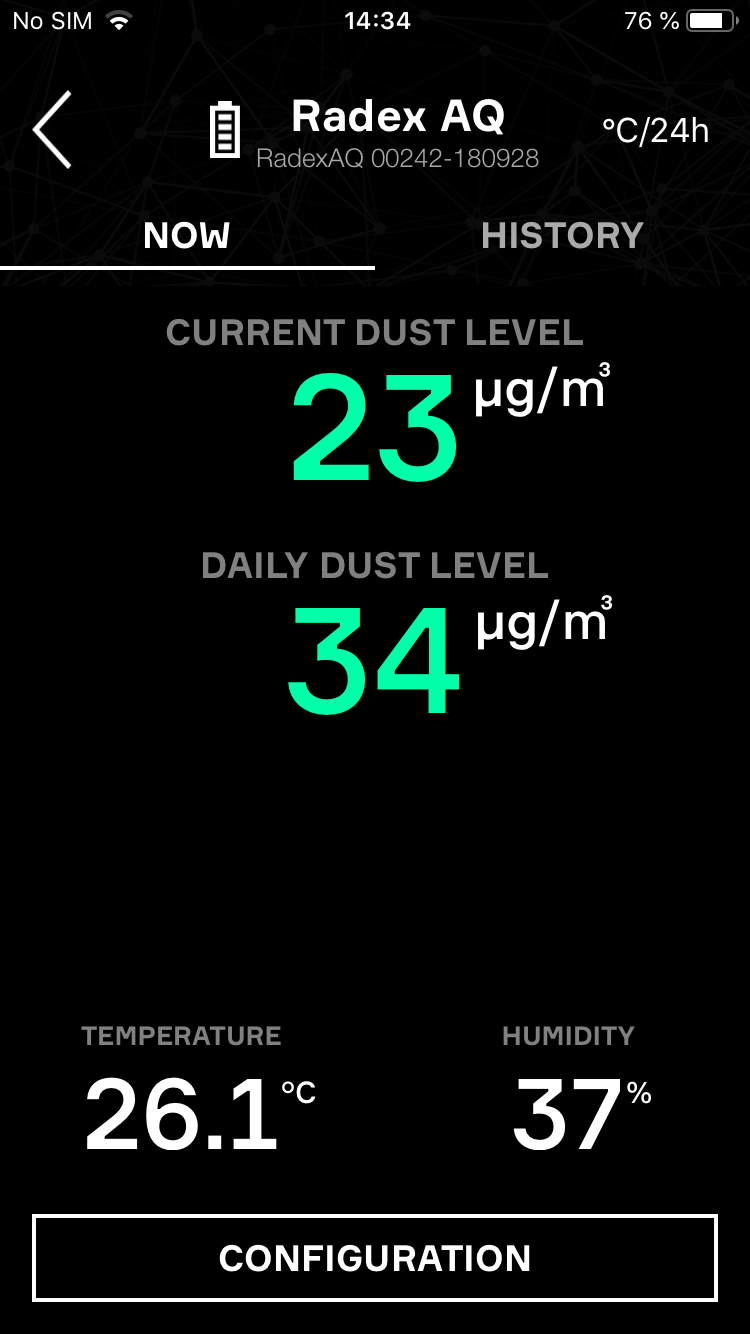Tap the 14:34 clock in status bar
Screen dimensions: 750x1334
(x=378, y=18)
